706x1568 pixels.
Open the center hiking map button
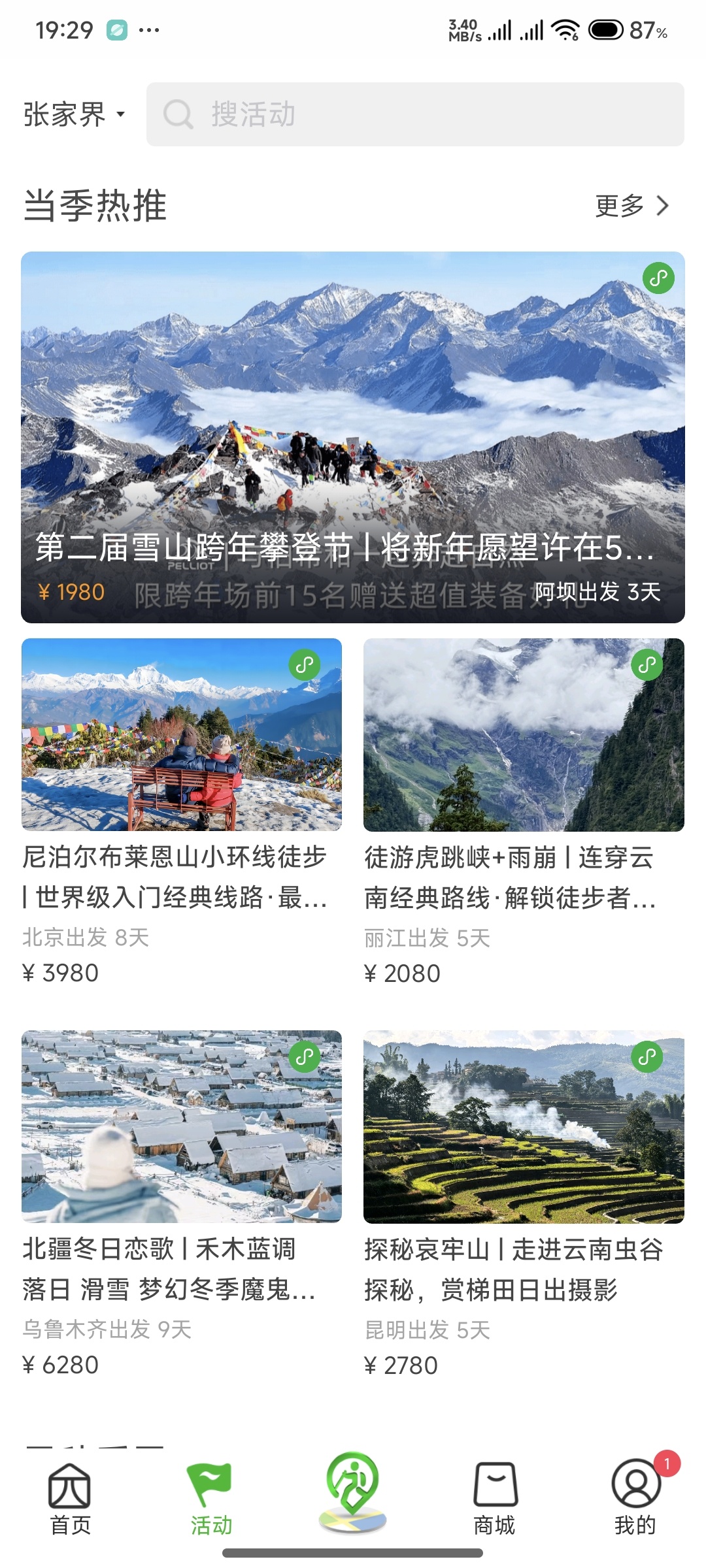353,1493
